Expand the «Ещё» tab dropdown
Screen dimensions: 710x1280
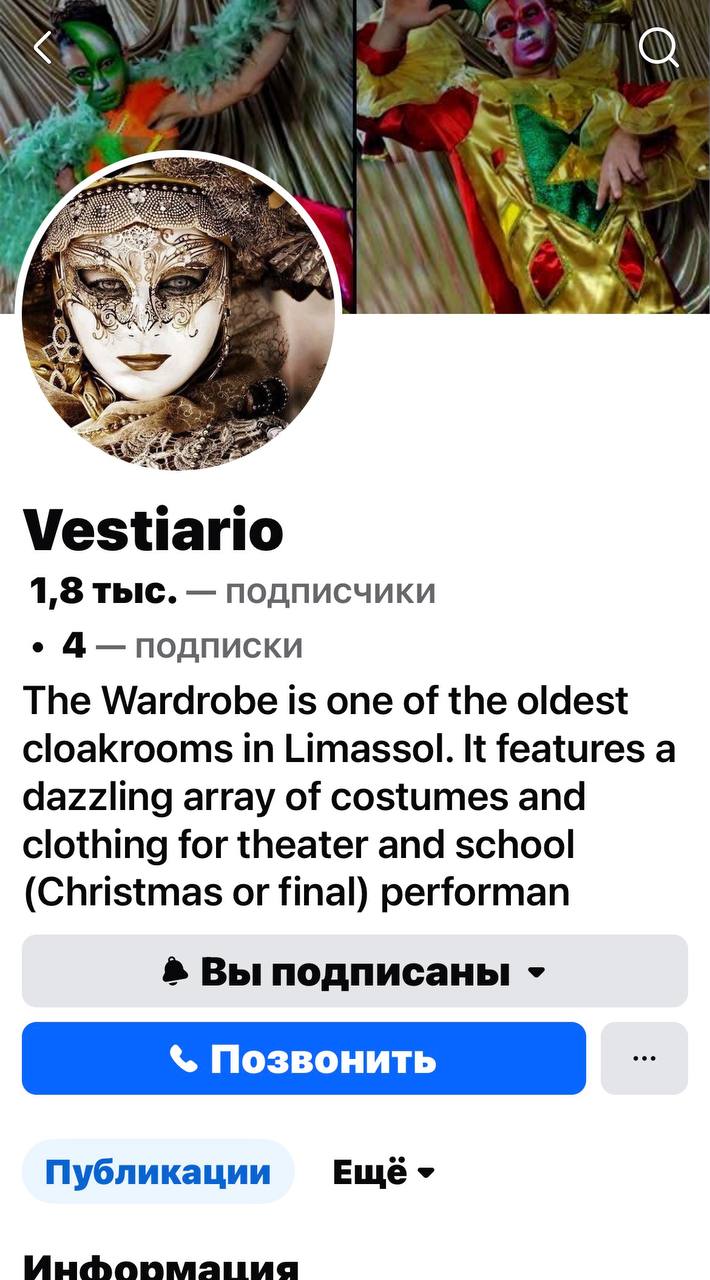point(384,1171)
